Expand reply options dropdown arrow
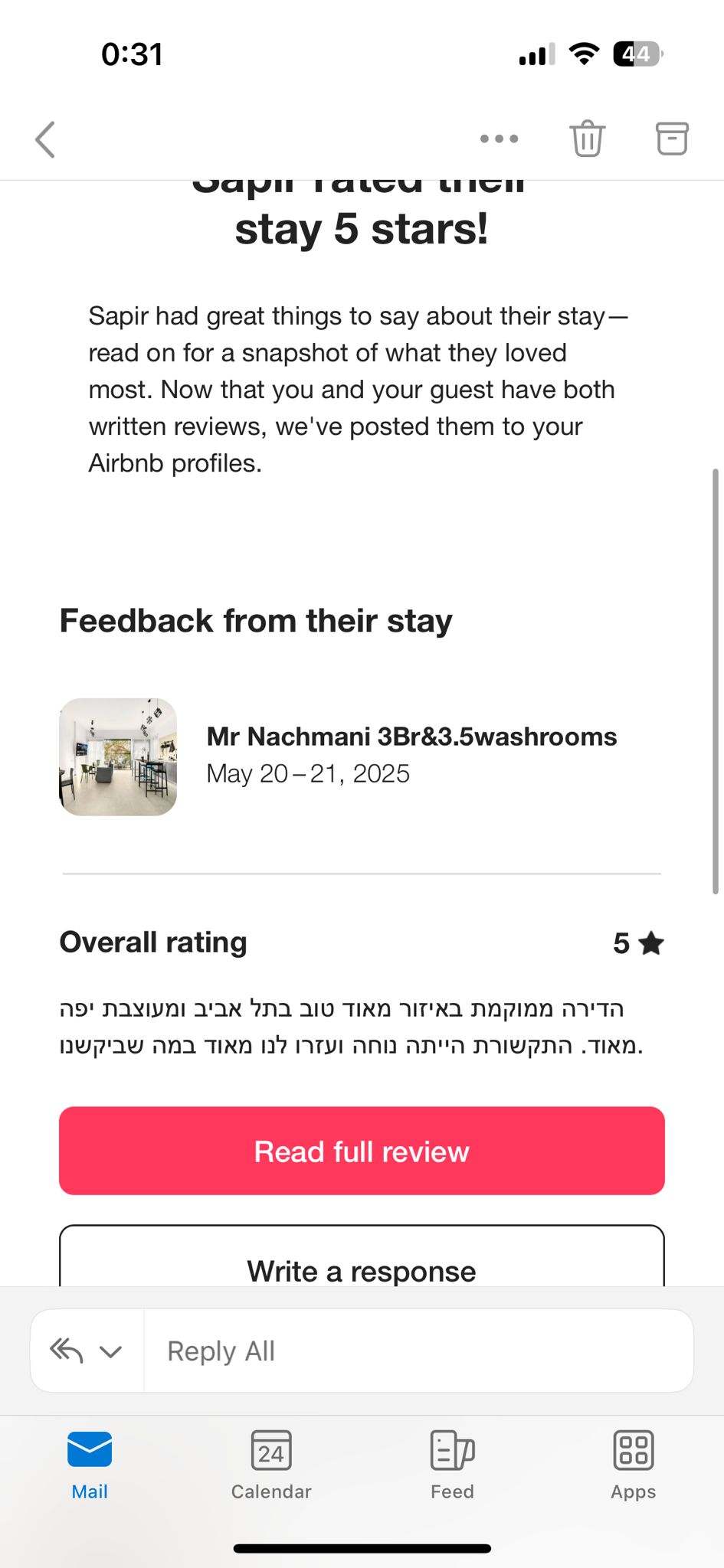Screen dimensions: 724x1568 [x=111, y=1351]
